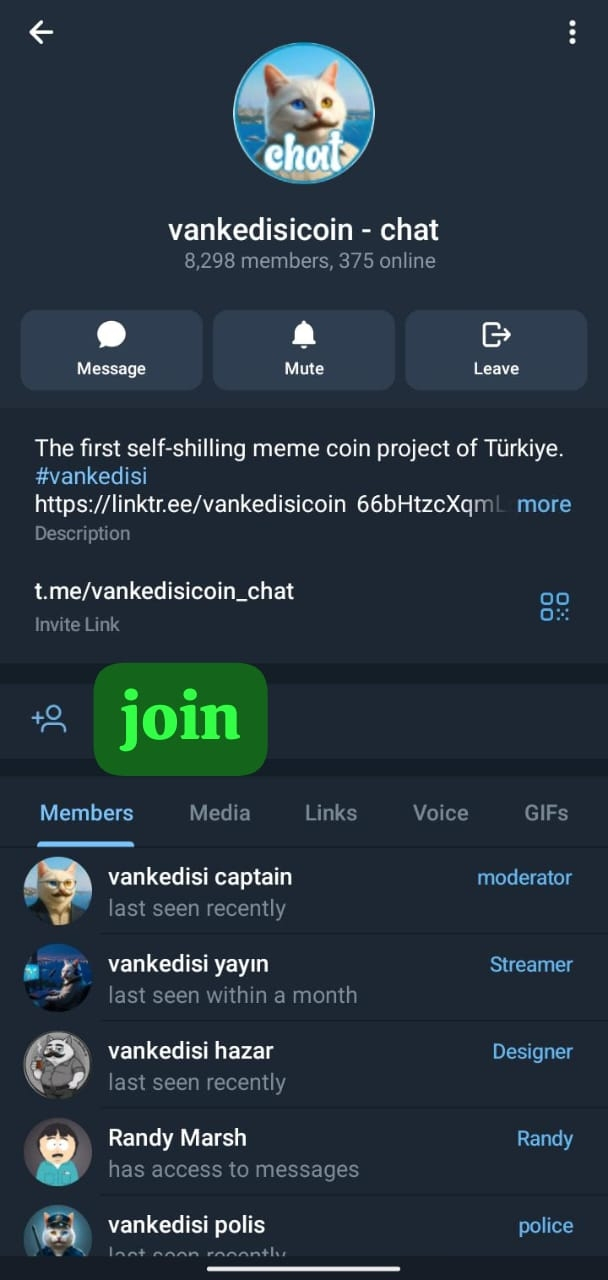Expand the description with "more"
This screenshot has width=608, height=1280.
coord(544,504)
